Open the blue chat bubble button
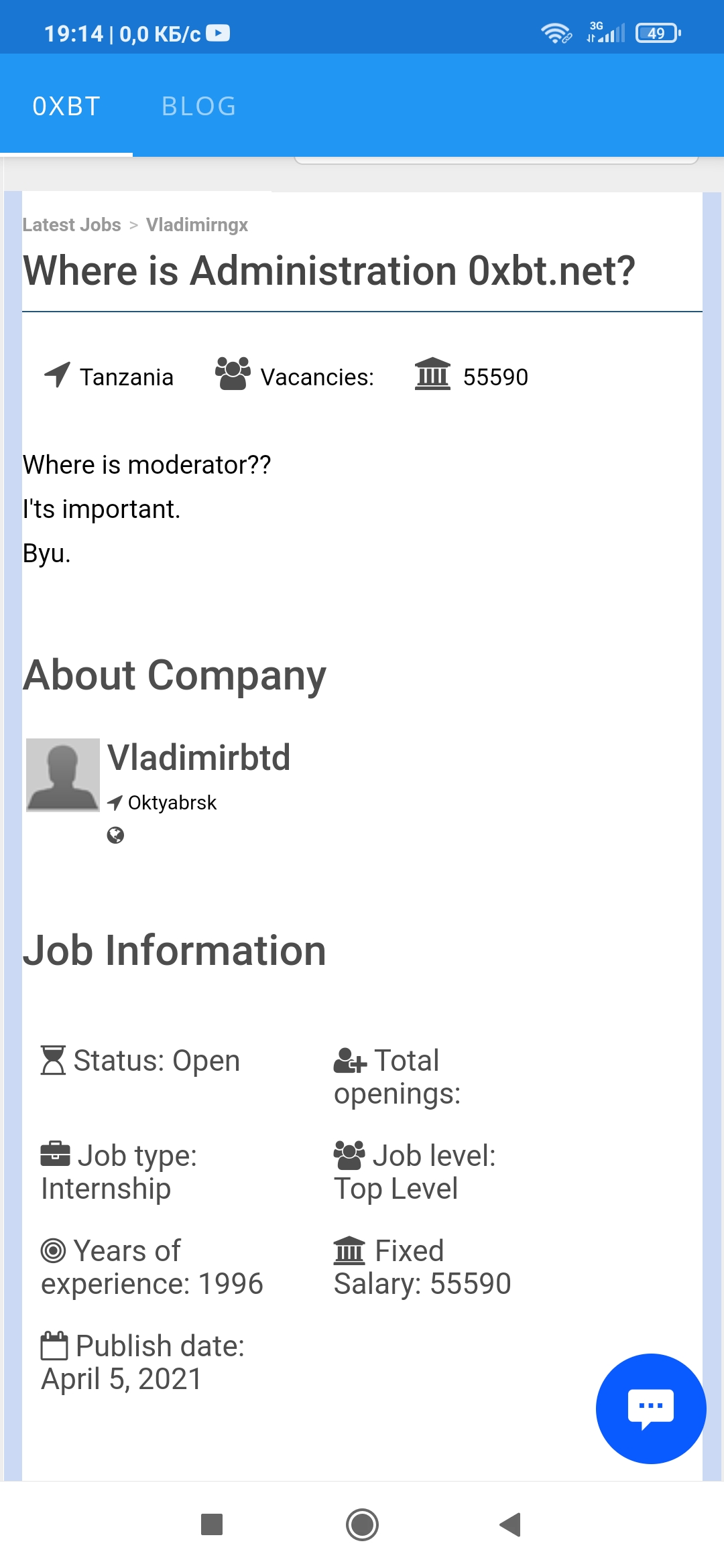 (x=650, y=1409)
